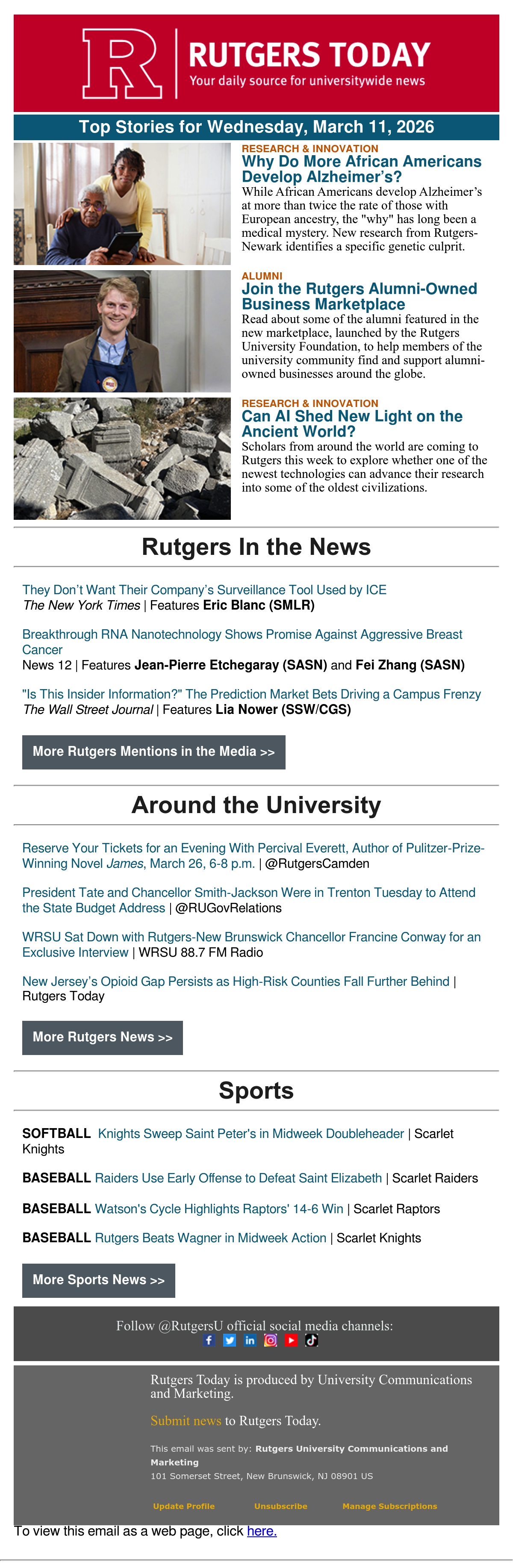Tap the More Sports News button
513x1568 pixels.
point(99,1280)
